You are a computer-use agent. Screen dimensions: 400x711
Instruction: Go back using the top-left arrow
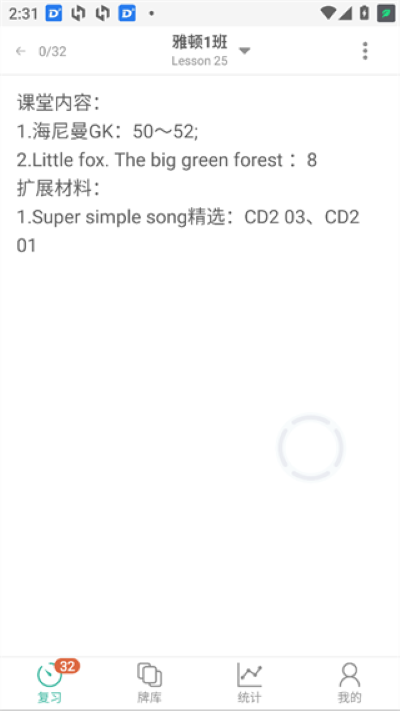tap(20, 51)
